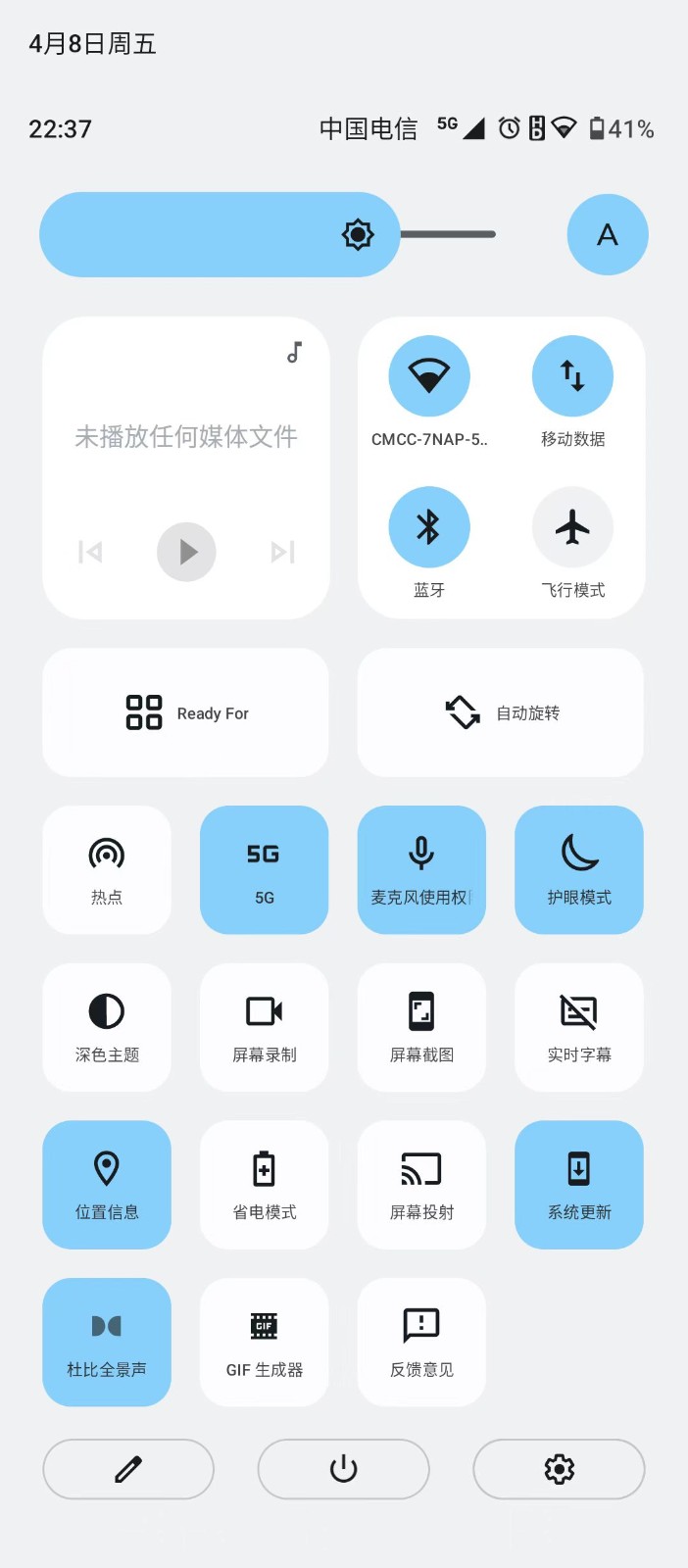Toggle the 5G tile
Image resolution: width=688 pixels, height=1568 pixels.
point(265,869)
